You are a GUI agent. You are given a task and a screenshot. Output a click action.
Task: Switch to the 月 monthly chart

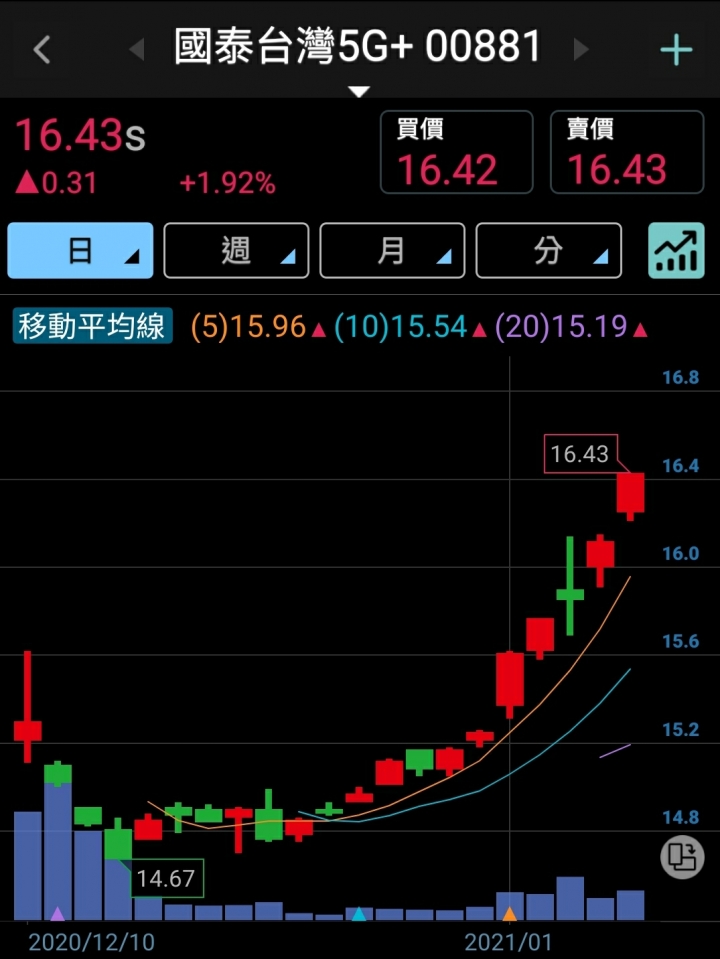(392, 250)
